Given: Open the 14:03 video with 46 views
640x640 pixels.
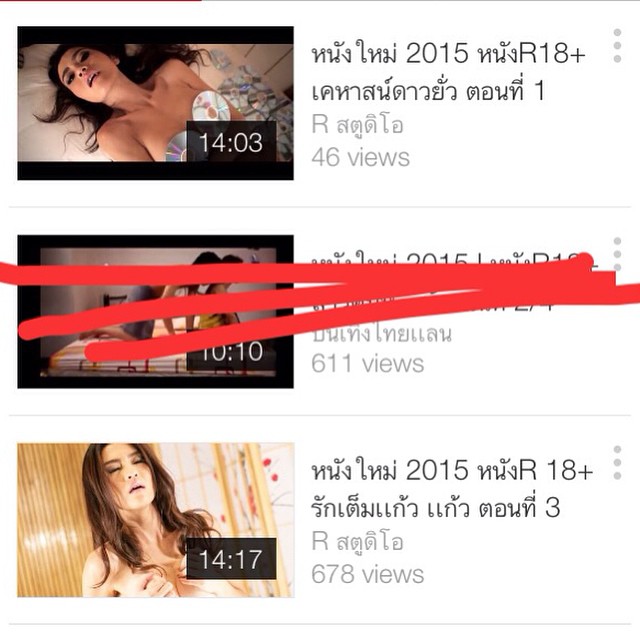Looking at the screenshot, I should [155, 103].
